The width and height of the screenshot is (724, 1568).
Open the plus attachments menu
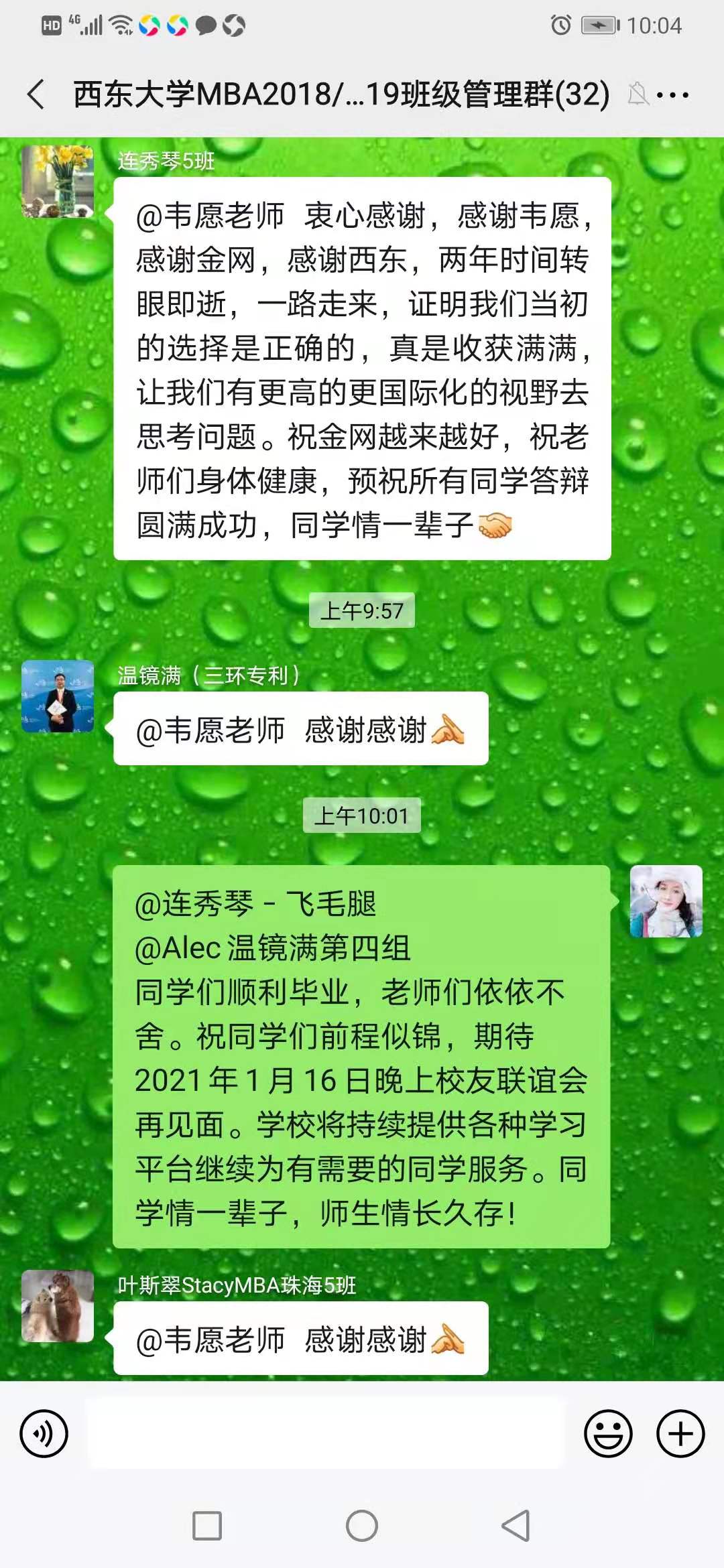(x=680, y=1433)
